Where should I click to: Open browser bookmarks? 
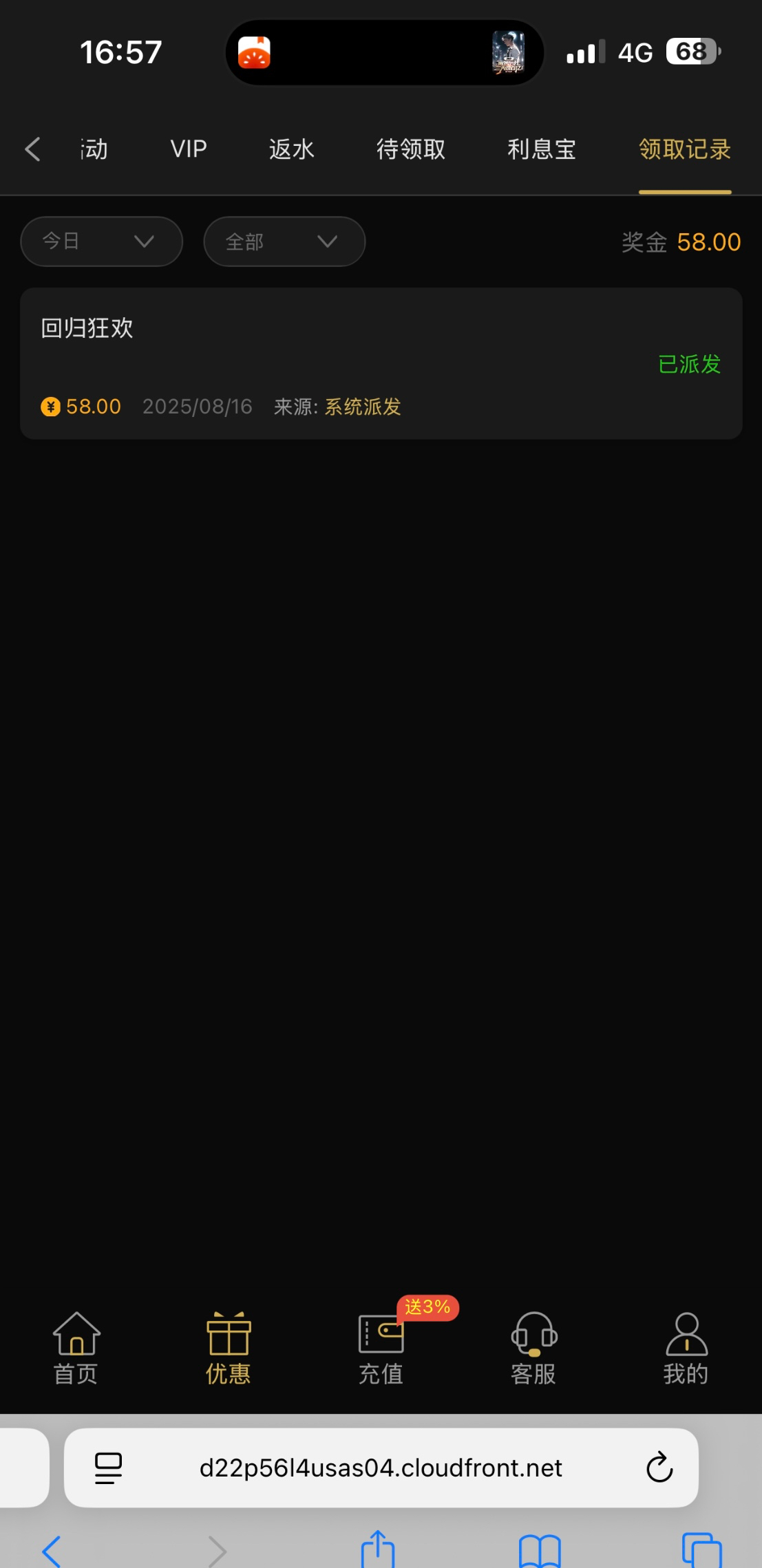coord(540,1551)
